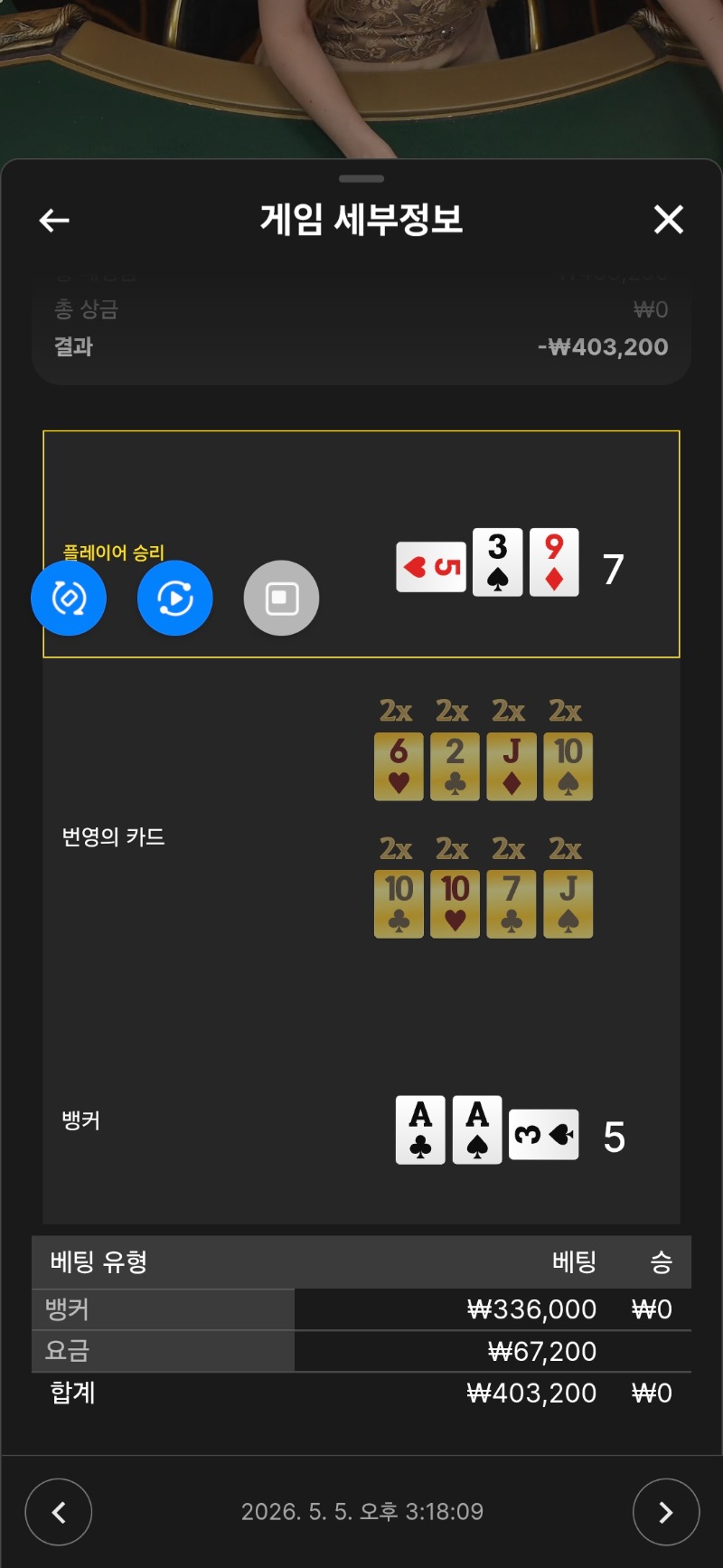
Task: Close the game details panel
Action: tap(669, 219)
